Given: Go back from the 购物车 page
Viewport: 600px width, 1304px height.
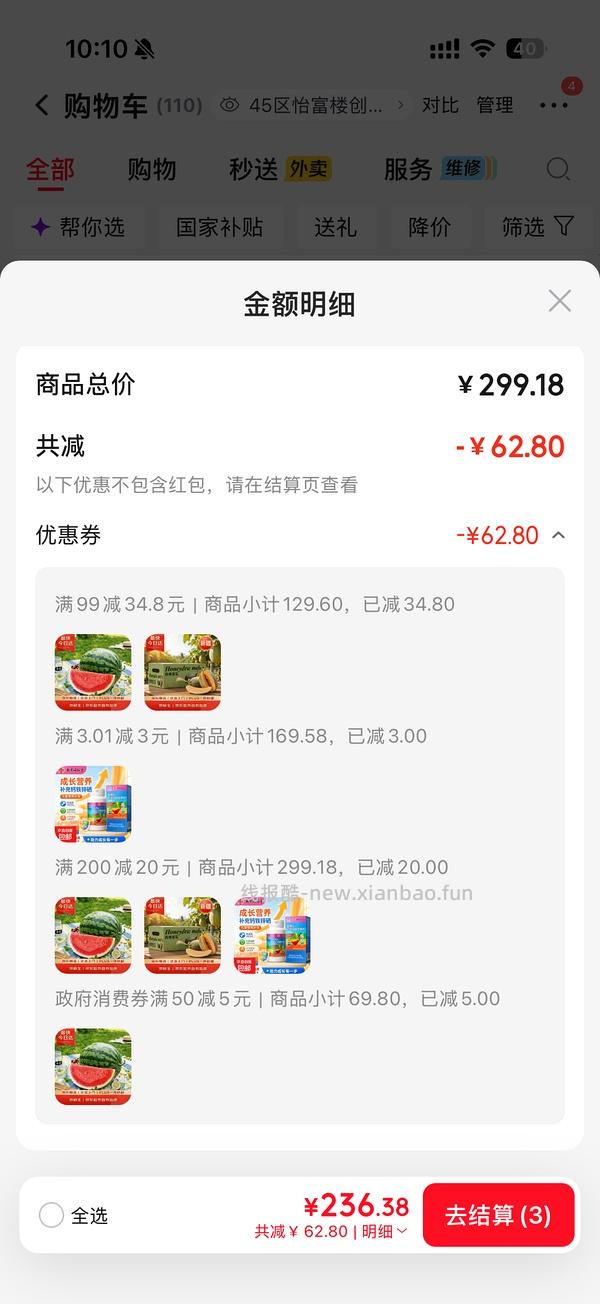Looking at the screenshot, I should [x=41, y=105].
